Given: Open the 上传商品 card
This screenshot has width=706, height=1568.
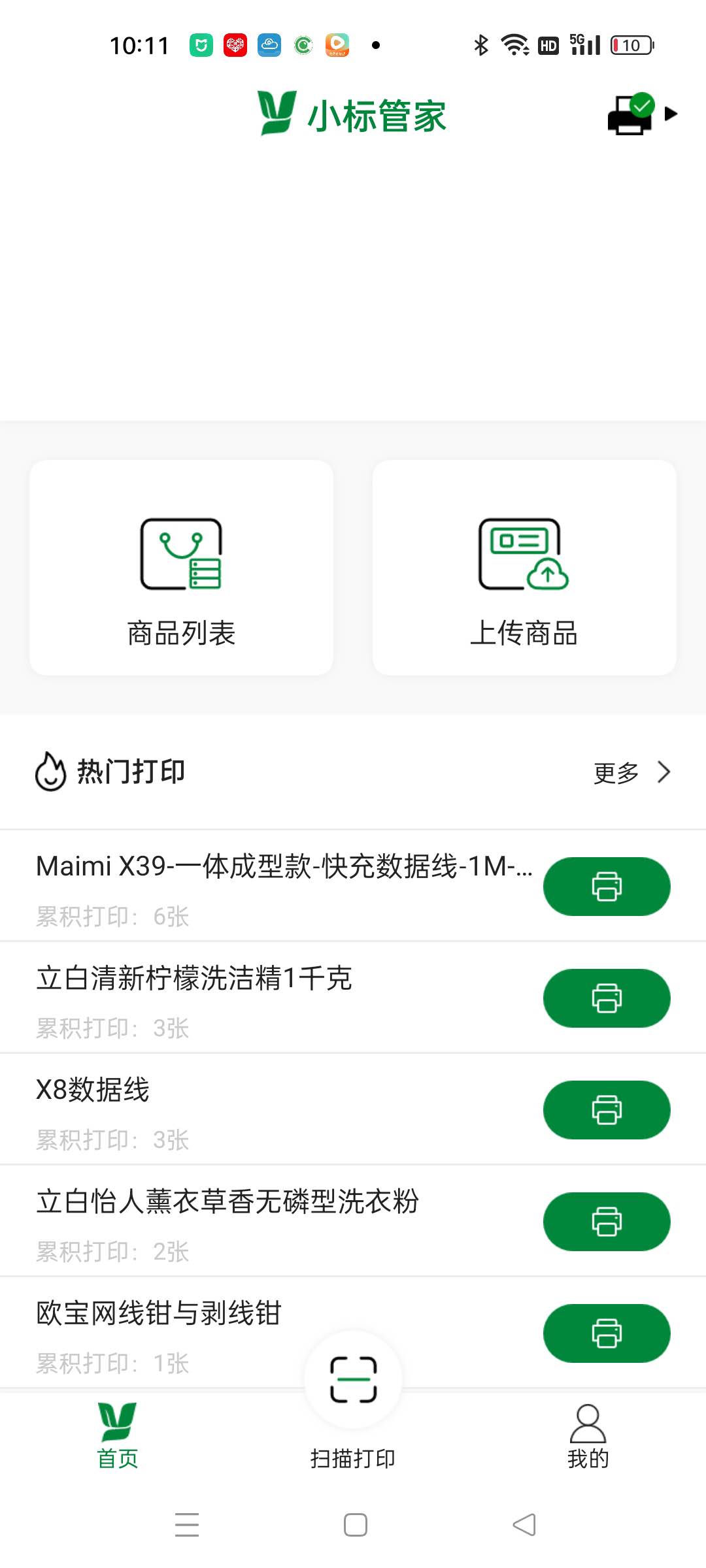Looking at the screenshot, I should pos(524,567).
